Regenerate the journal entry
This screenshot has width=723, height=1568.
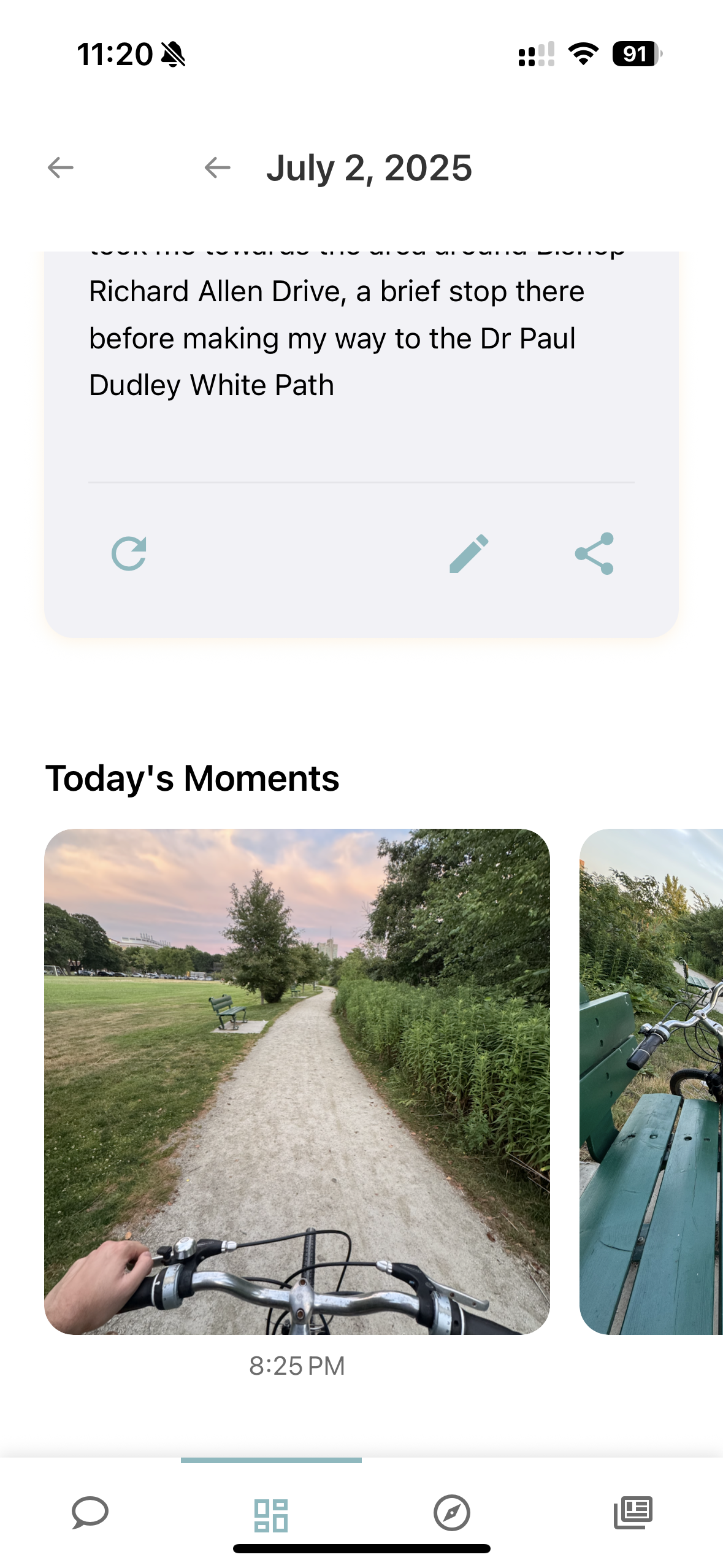(x=129, y=554)
